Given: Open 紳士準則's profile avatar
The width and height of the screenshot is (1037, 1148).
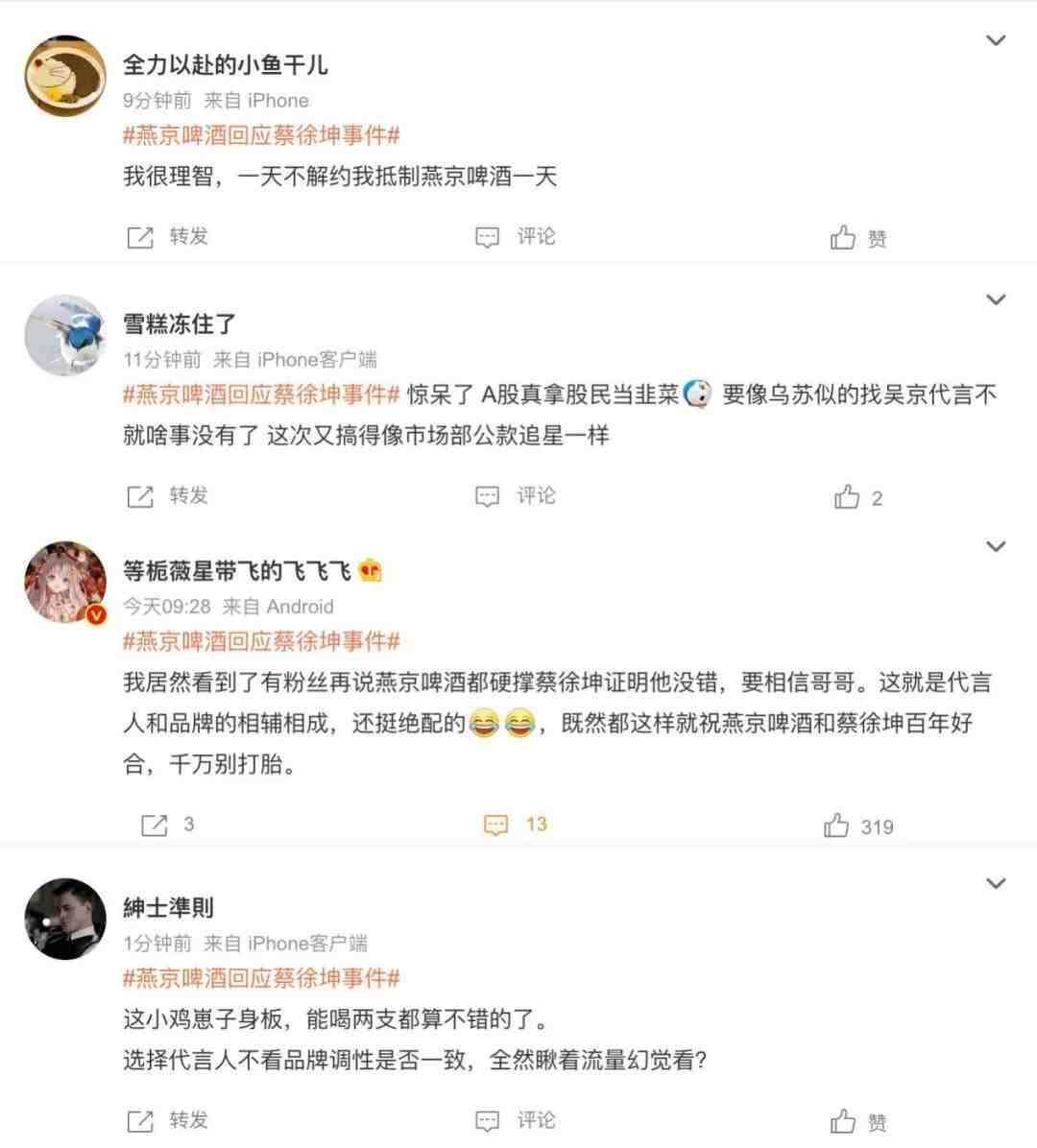Looking at the screenshot, I should coord(64,918).
